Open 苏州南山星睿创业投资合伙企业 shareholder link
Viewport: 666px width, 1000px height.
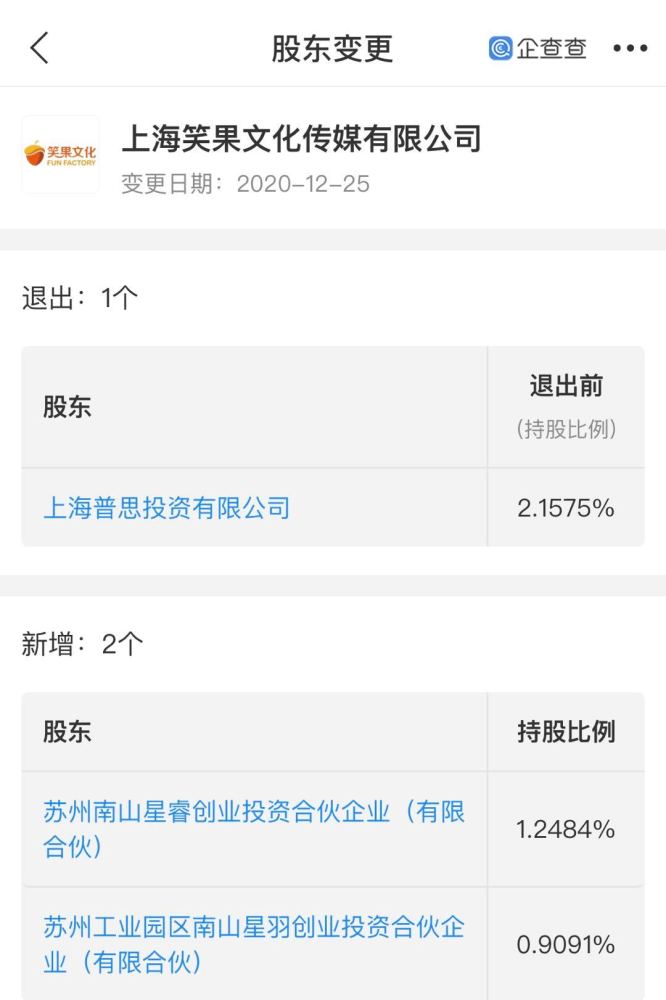click(x=254, y=829)
